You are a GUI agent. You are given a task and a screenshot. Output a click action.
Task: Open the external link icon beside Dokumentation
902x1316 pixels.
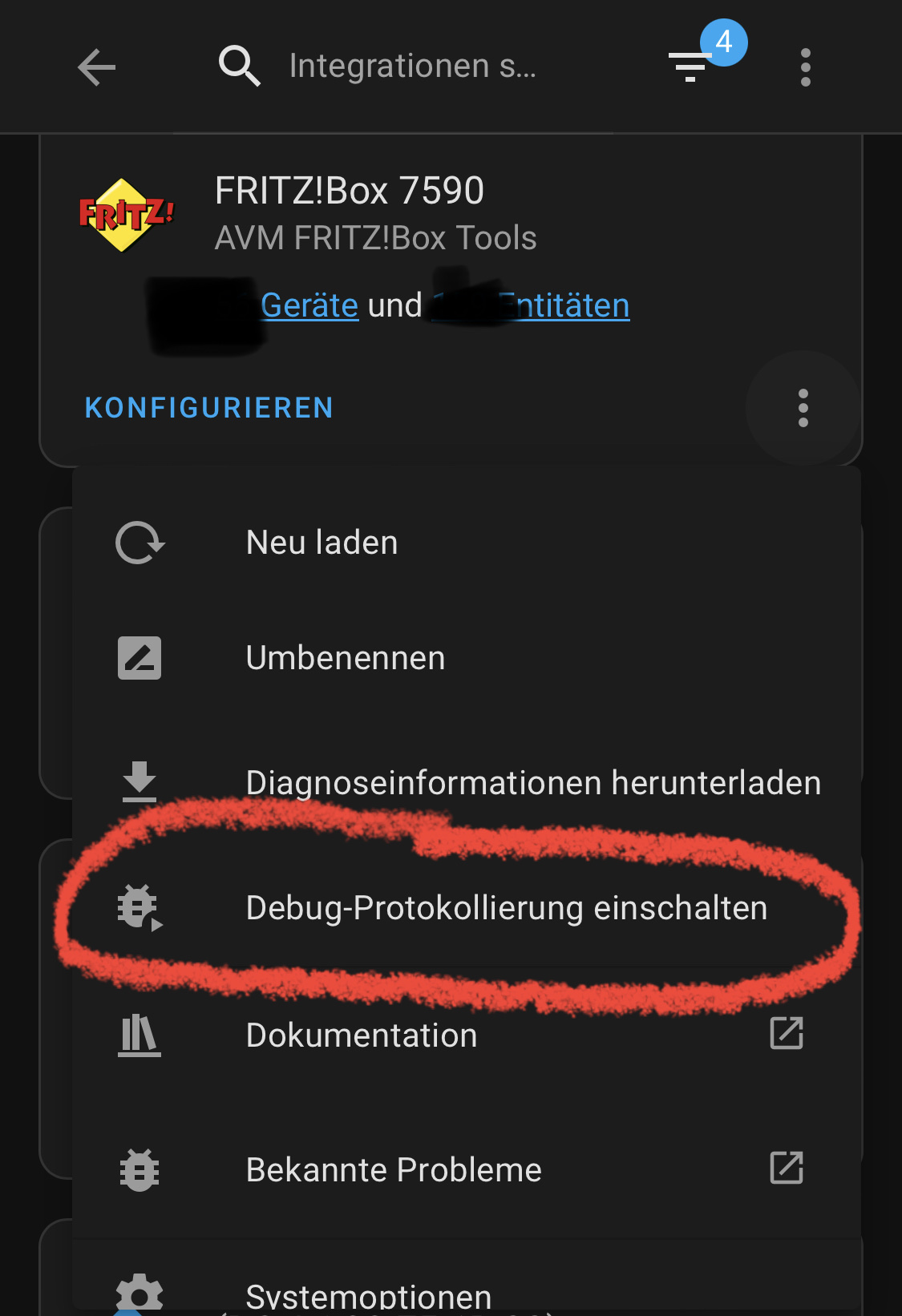point(787,1034)
